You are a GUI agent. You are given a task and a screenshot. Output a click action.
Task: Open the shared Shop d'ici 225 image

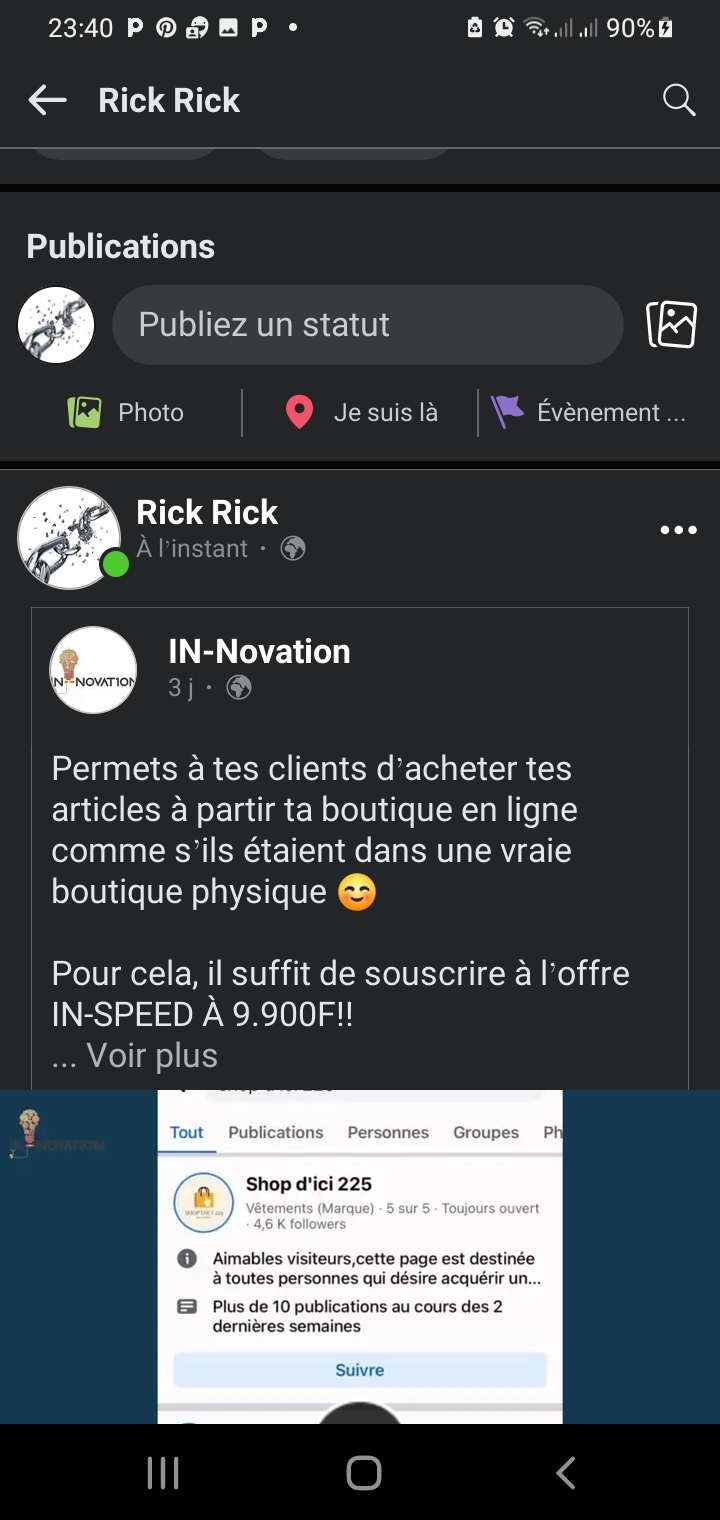360,1255
